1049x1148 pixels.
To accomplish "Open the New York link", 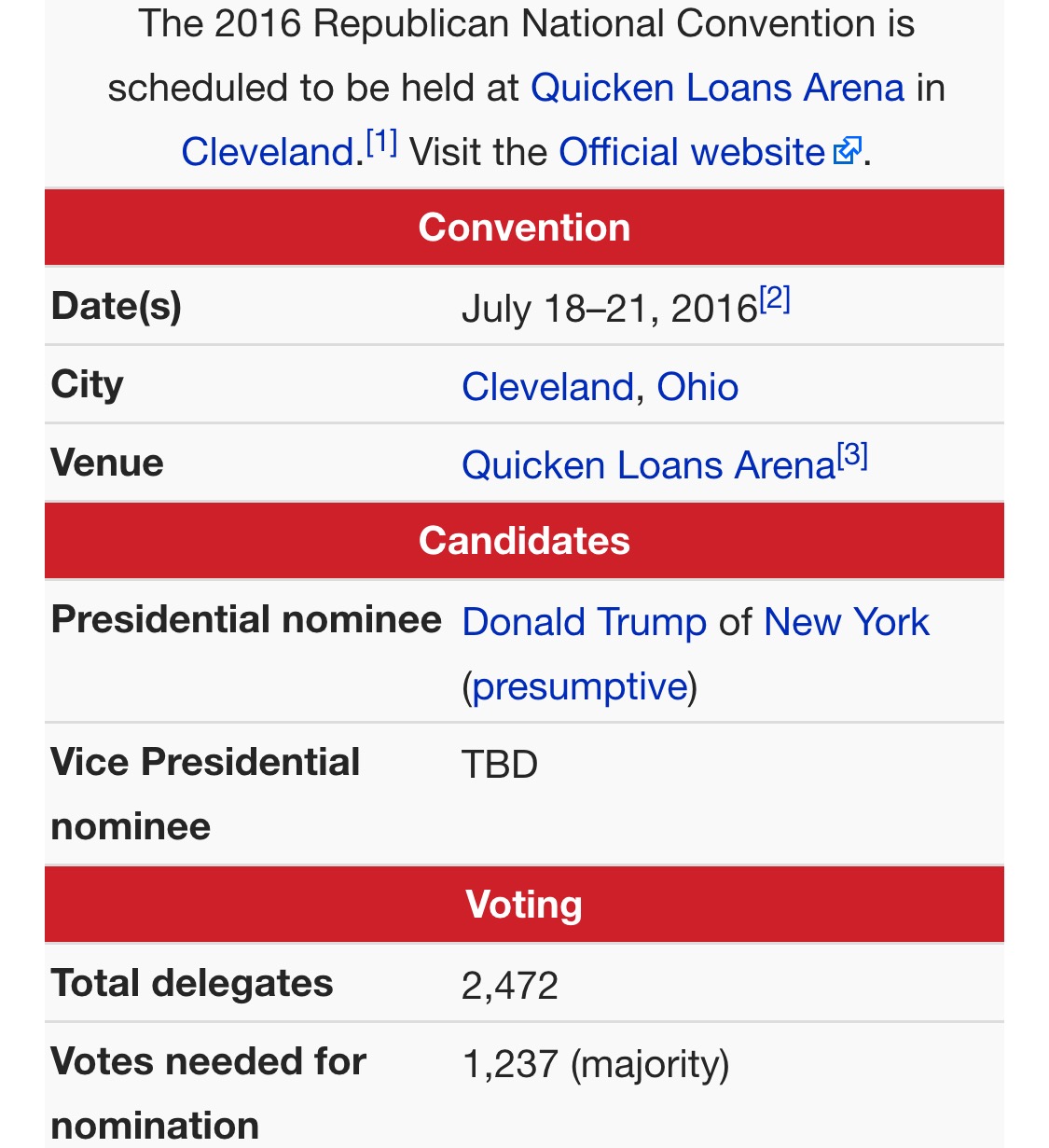I will coord(846,622).
